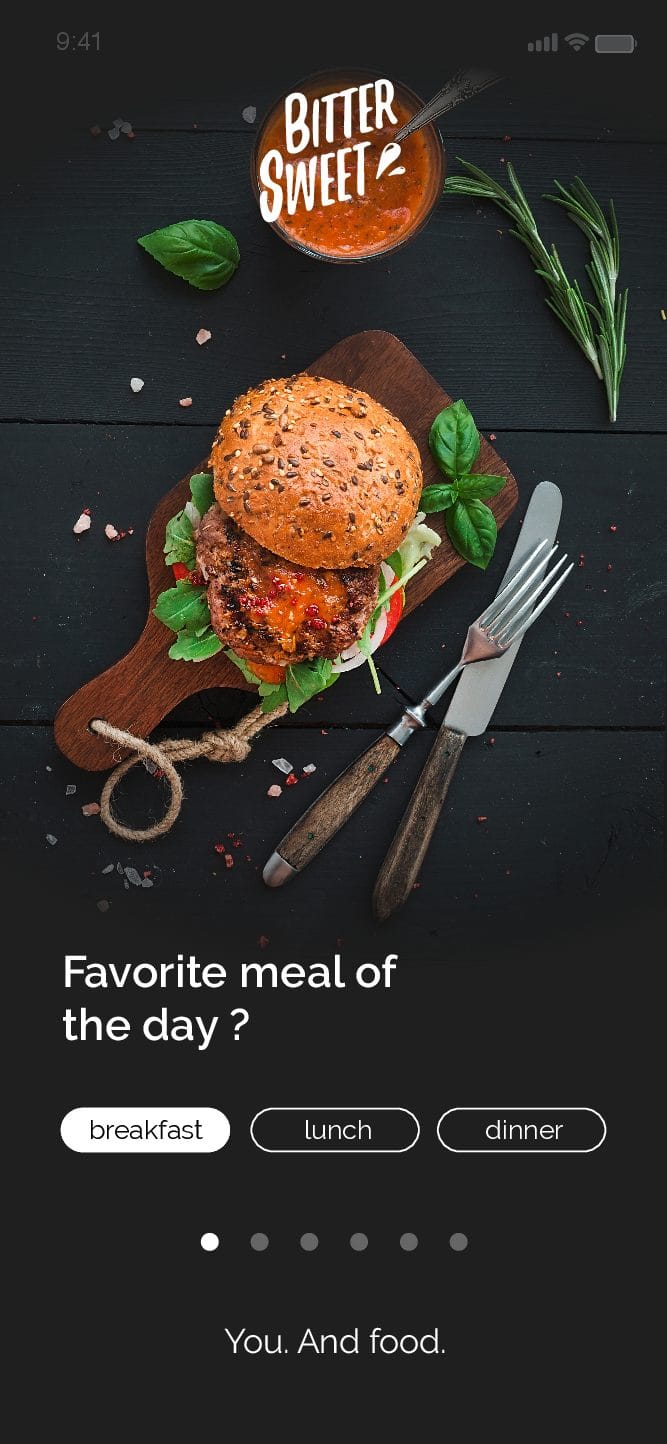This screenshot has width=667, height=1444.
Task: Jump to the second onboarding page dot
Action: click(259, 1242)
